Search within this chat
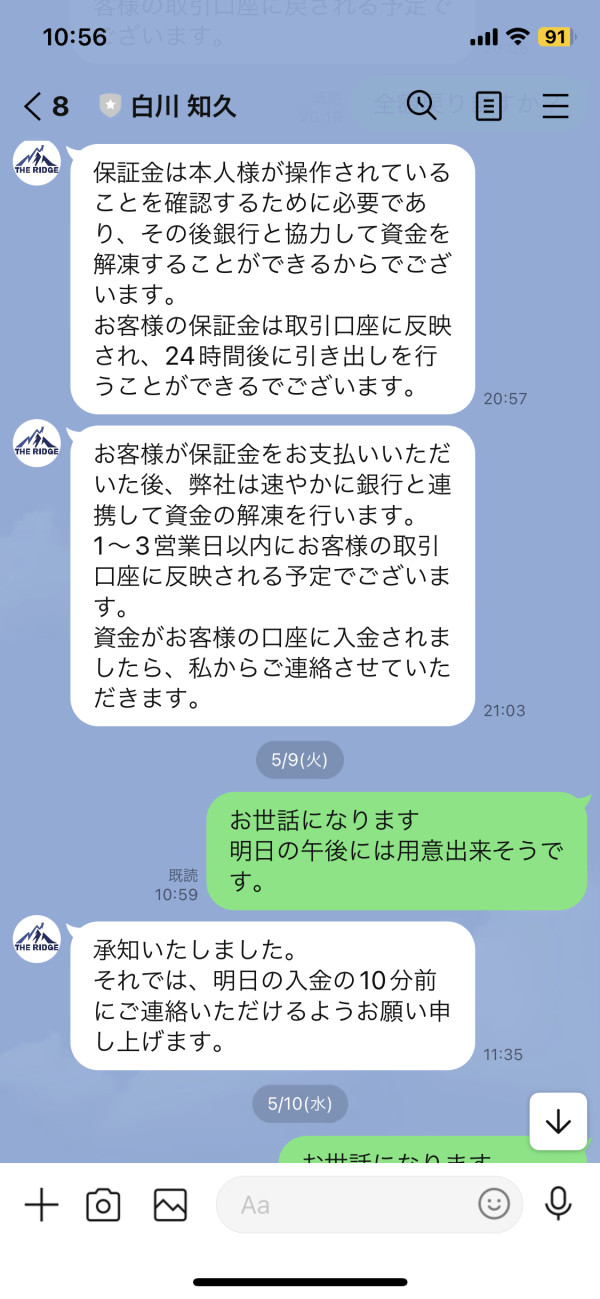 coord(421,105)
